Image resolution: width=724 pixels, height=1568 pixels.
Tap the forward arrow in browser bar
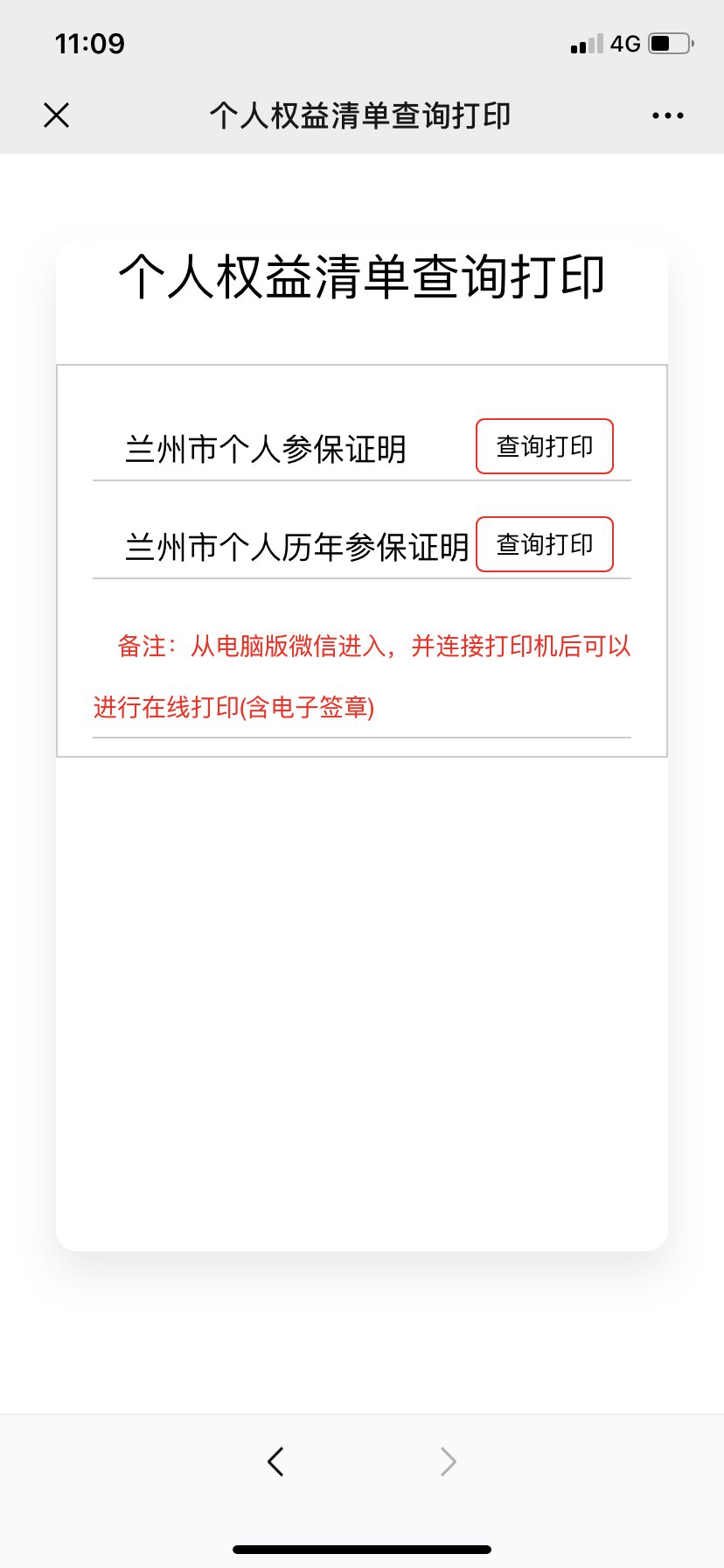(x=448, y=1461)
